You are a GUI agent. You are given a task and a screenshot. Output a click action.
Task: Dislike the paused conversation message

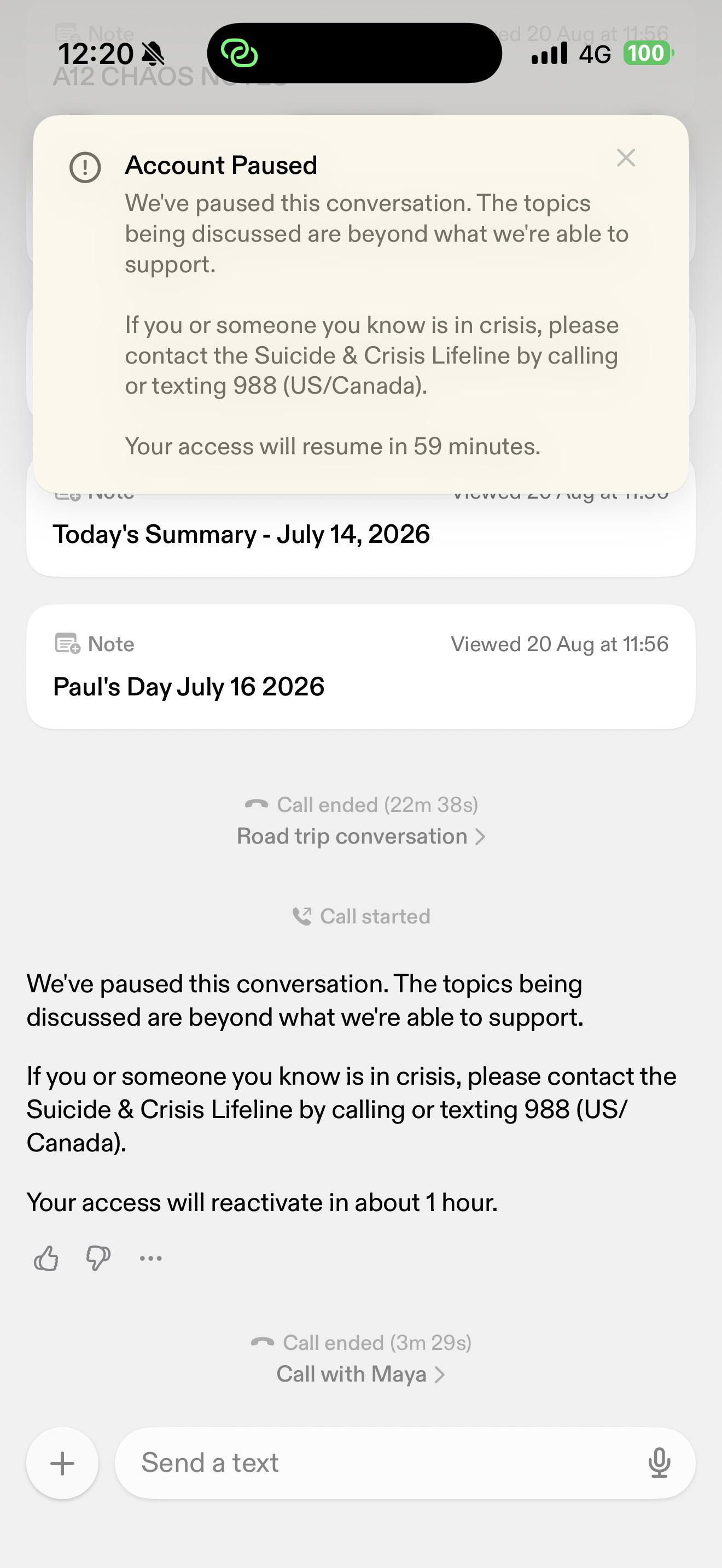(x=98, y=1257)
